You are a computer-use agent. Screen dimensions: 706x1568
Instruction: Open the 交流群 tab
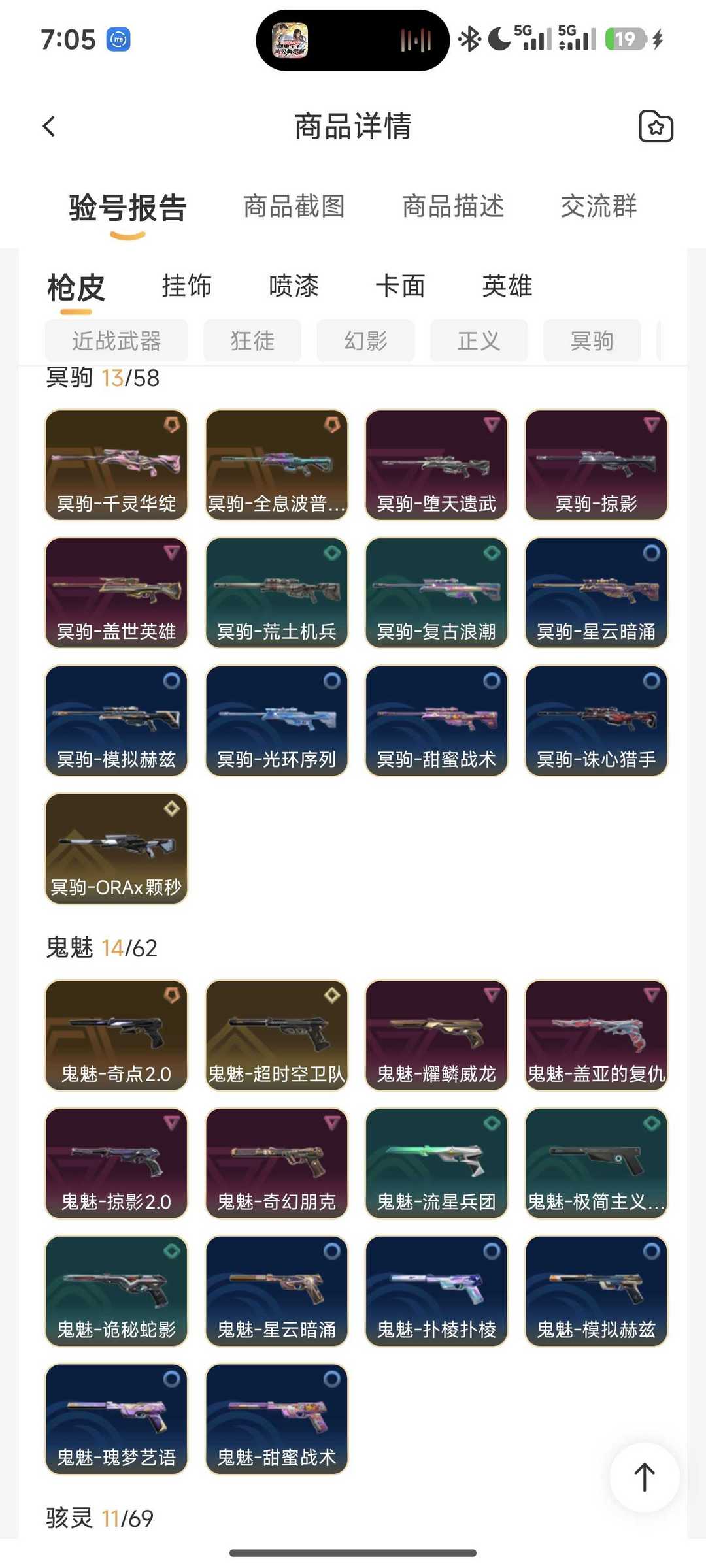[598, 206]
